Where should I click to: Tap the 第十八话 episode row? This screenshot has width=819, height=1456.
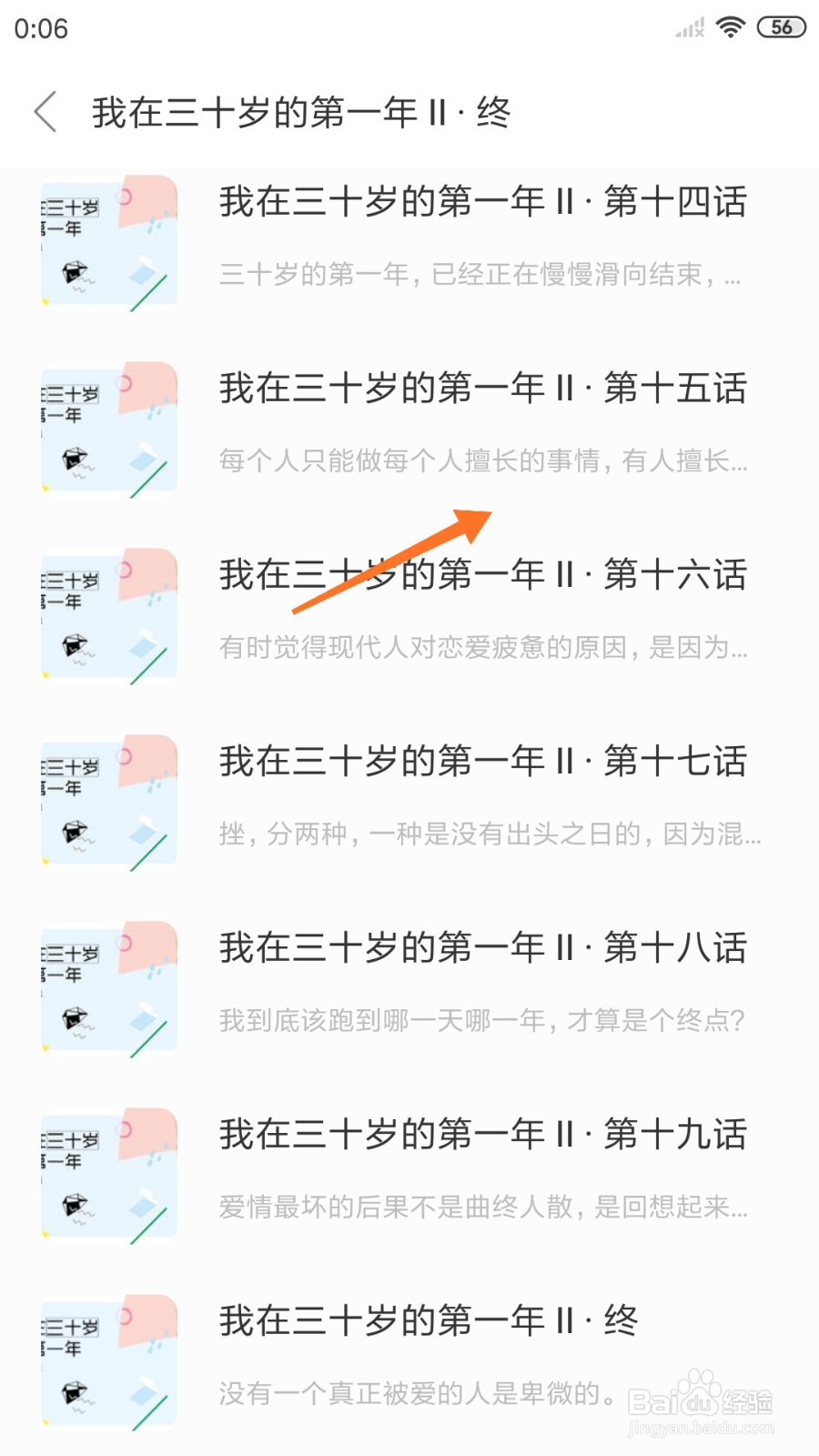(482, 948)
